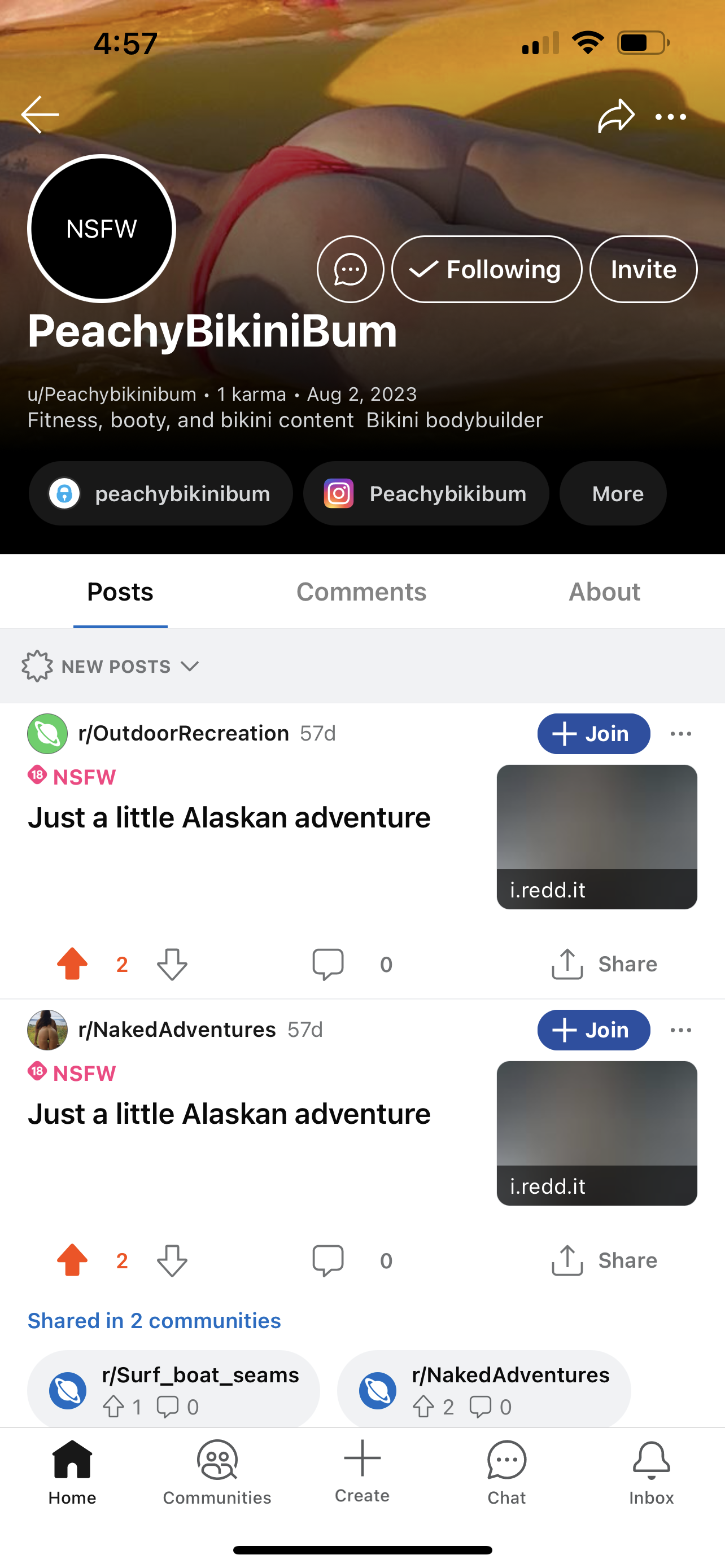
Task: Go to the Communities tab
Action: click(x=217, y=1471)
